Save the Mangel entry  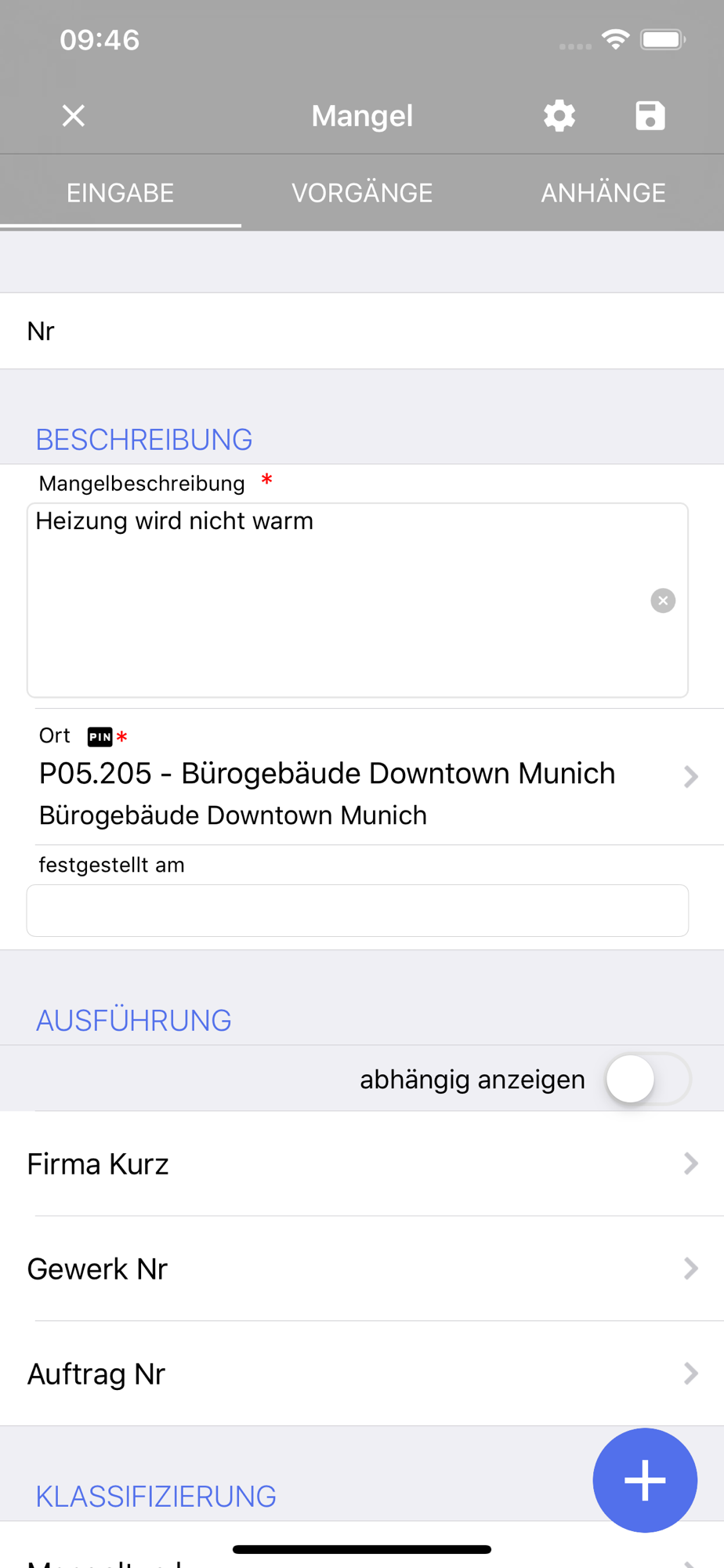point(650,116)
